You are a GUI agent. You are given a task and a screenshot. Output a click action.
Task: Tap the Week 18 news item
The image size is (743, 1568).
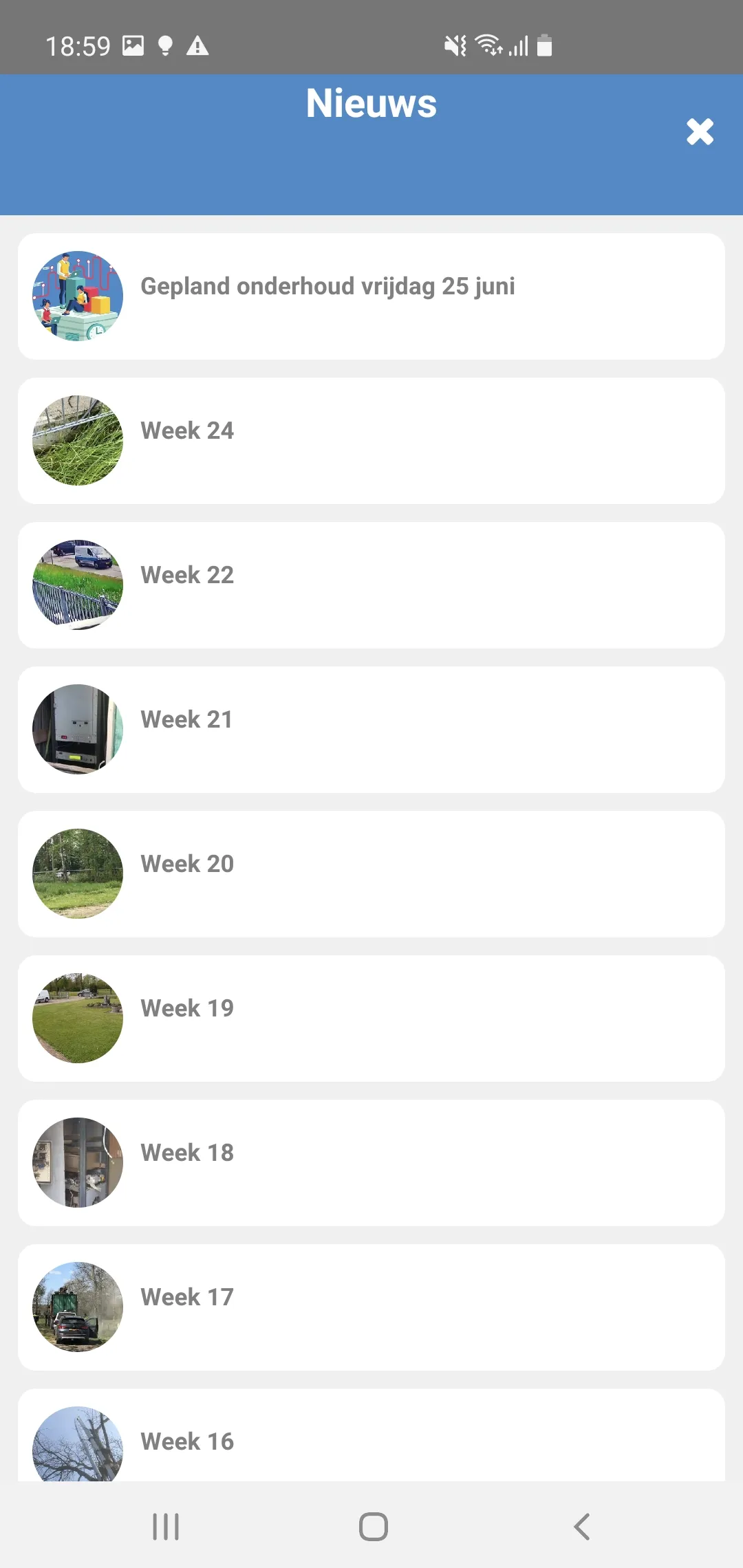[371, 1163]
